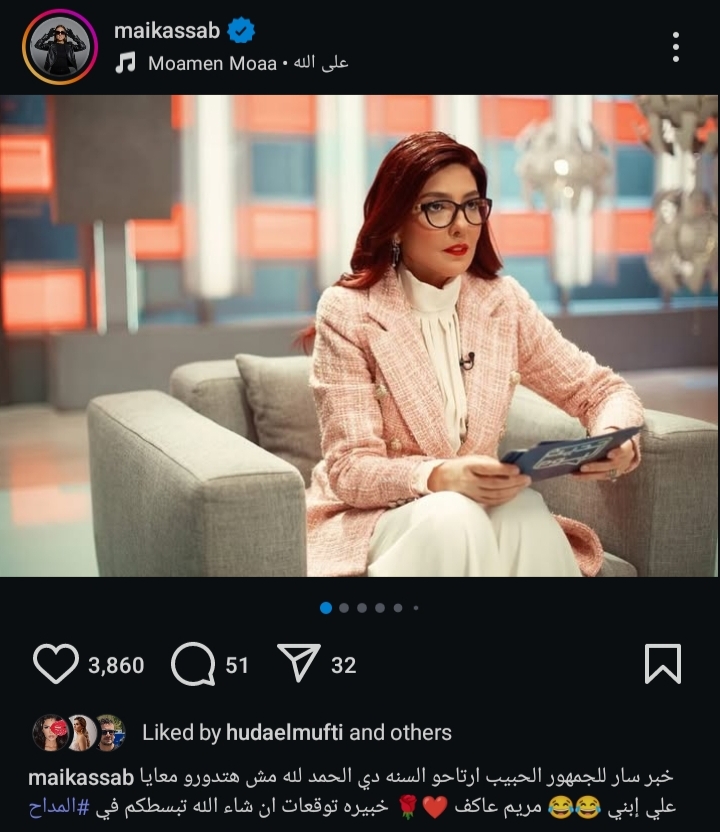Like this post with the heart icon

(56, 664)
